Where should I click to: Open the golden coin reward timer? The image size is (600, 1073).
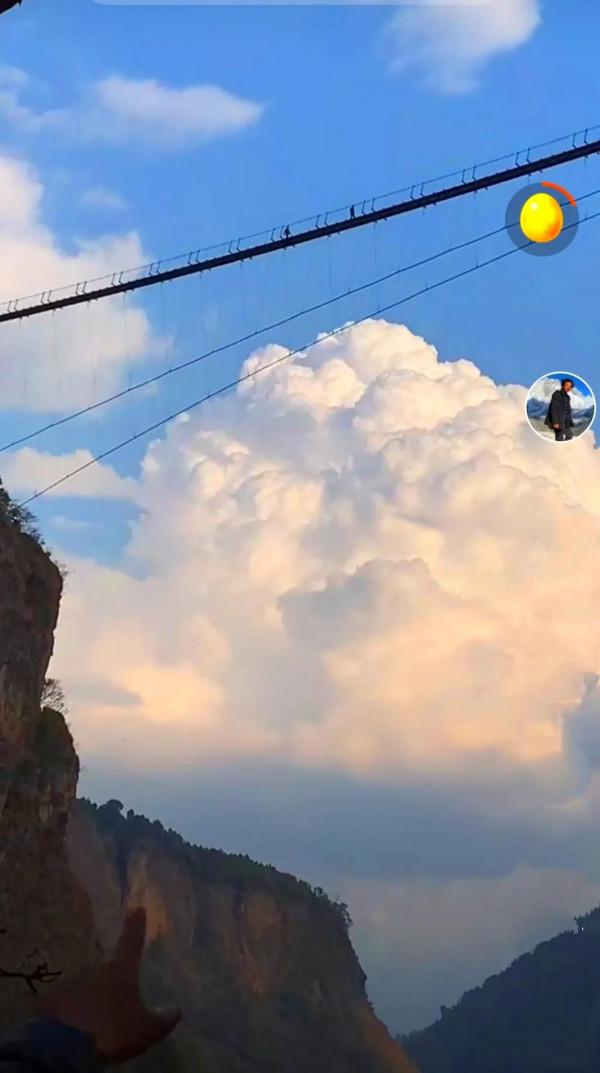tap(541, 218)
